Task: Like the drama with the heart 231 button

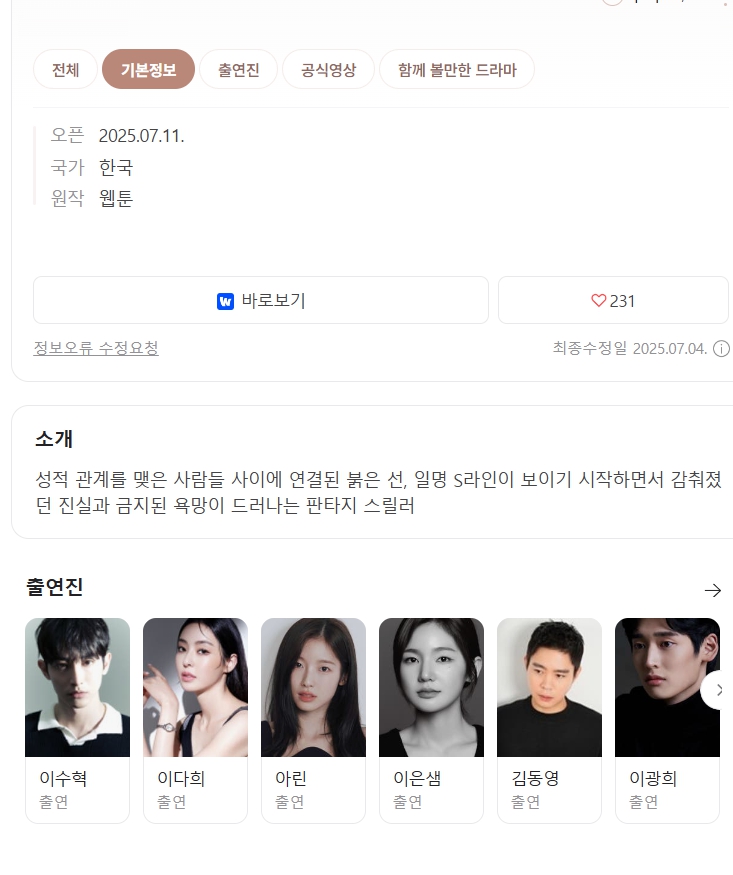Action: 613,300
